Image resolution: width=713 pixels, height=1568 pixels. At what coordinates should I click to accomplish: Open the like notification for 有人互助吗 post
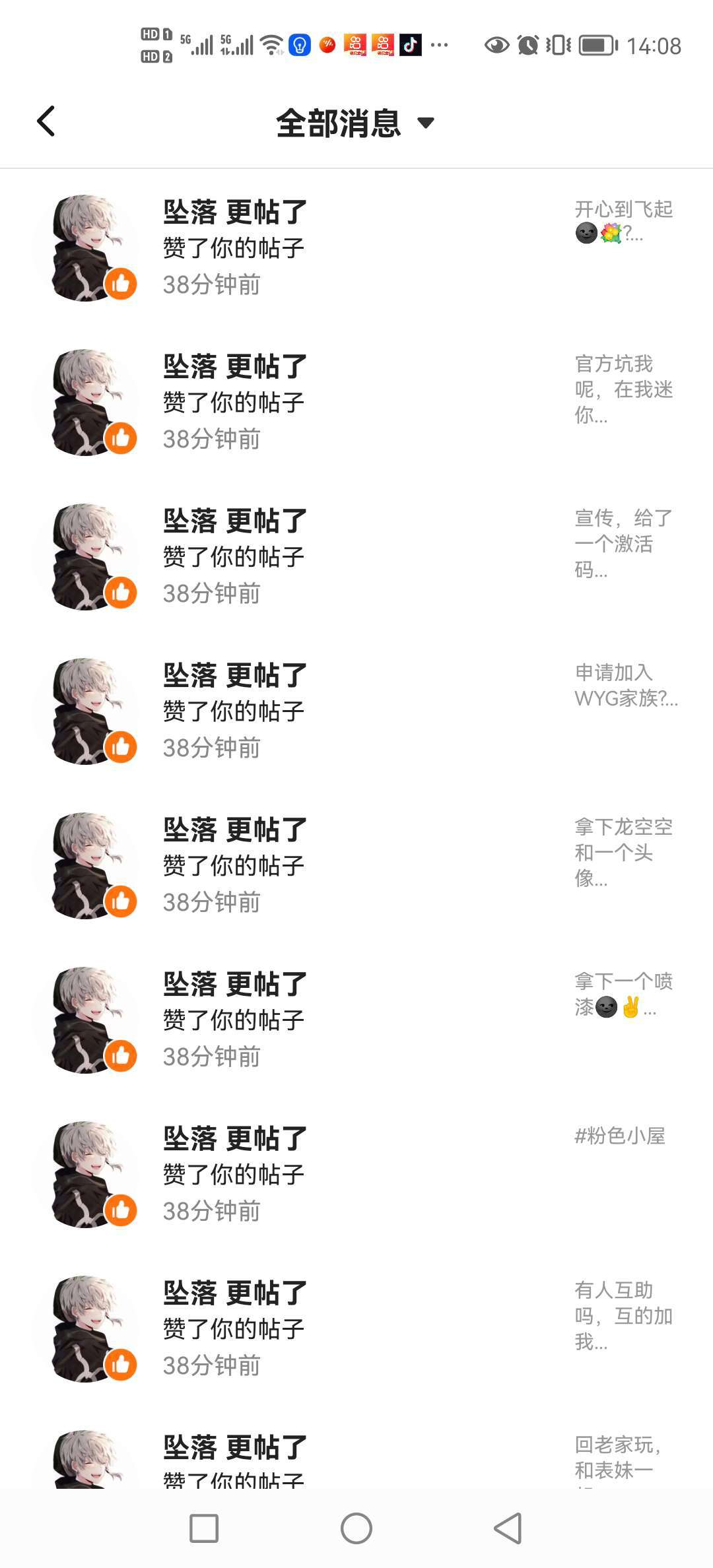click(356, 1329)
